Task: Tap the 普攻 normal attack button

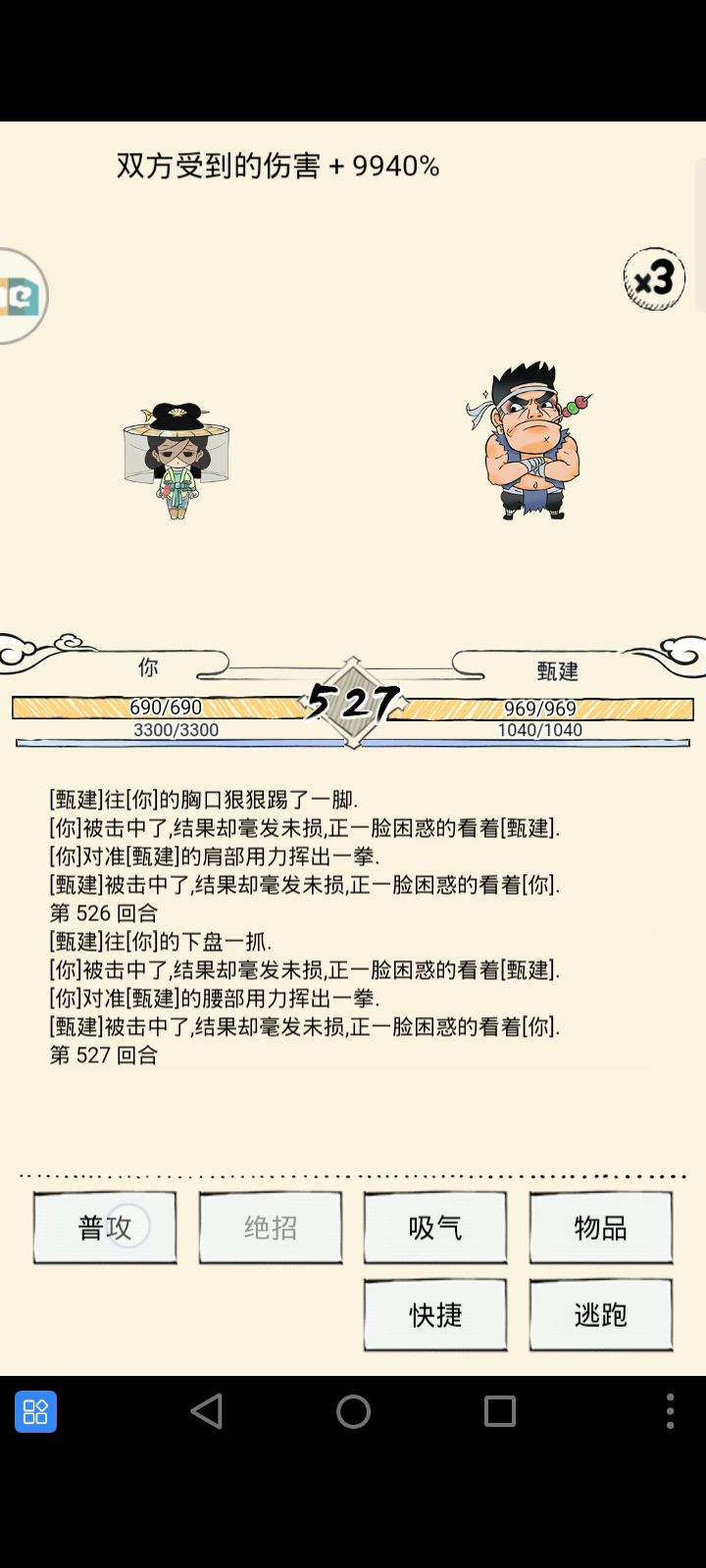Action: [105, 1227]
